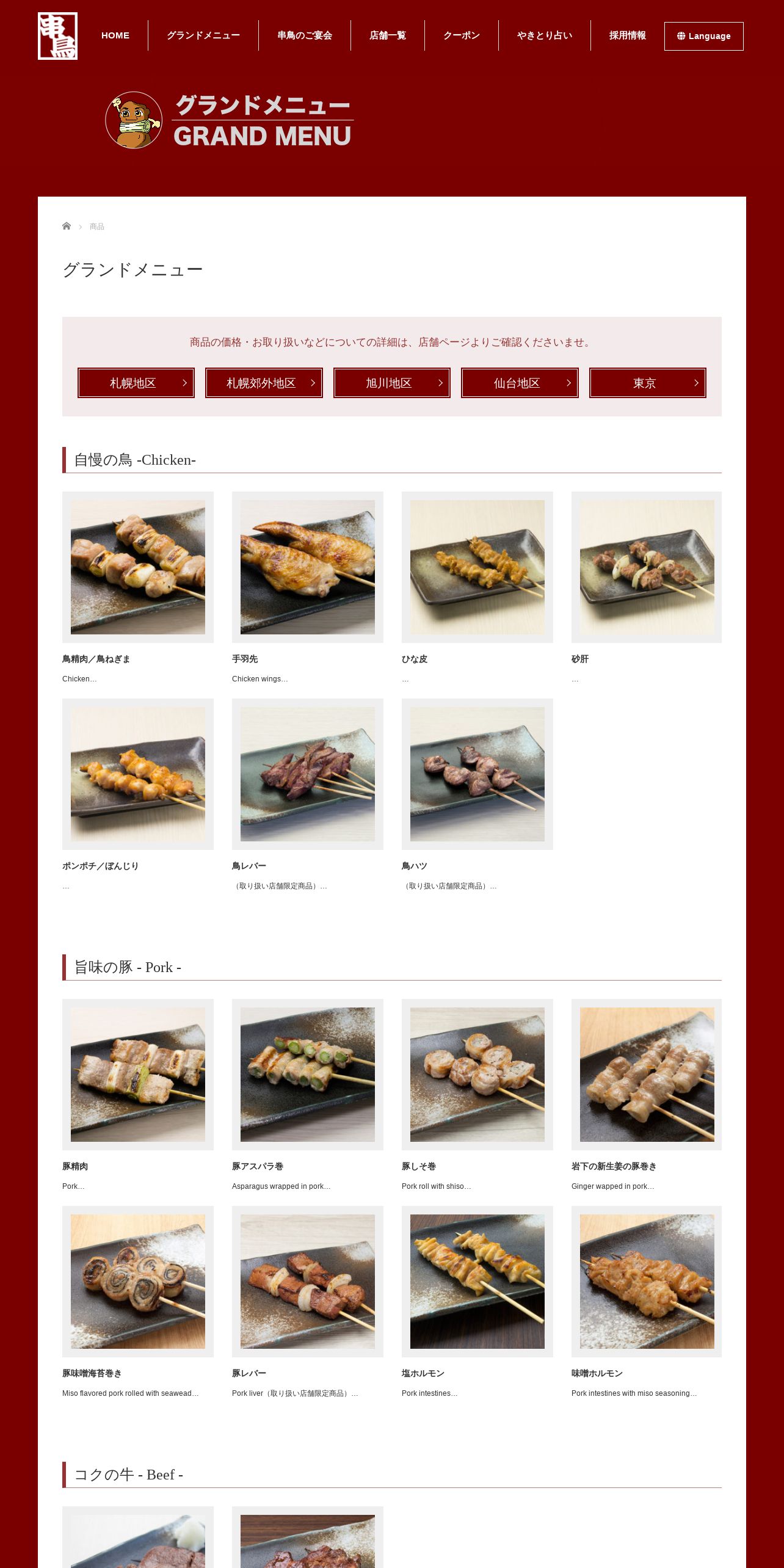Viewport: 784px width, 1568px height.
Task: Open the Language selector button
Action: (703, 36)
